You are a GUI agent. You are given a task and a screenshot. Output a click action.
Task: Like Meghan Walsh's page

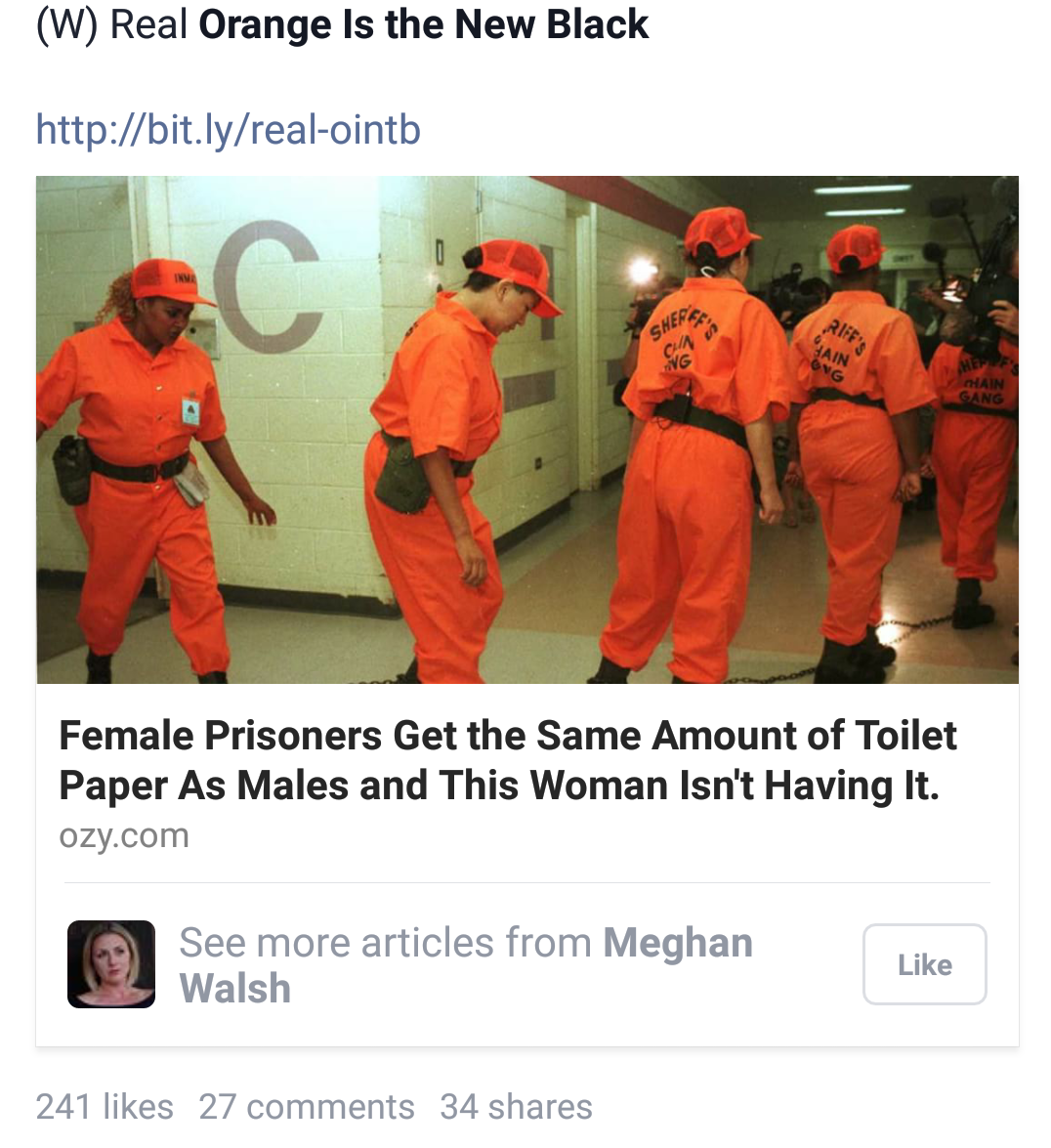pyautogui.click(x=923, y=964)
